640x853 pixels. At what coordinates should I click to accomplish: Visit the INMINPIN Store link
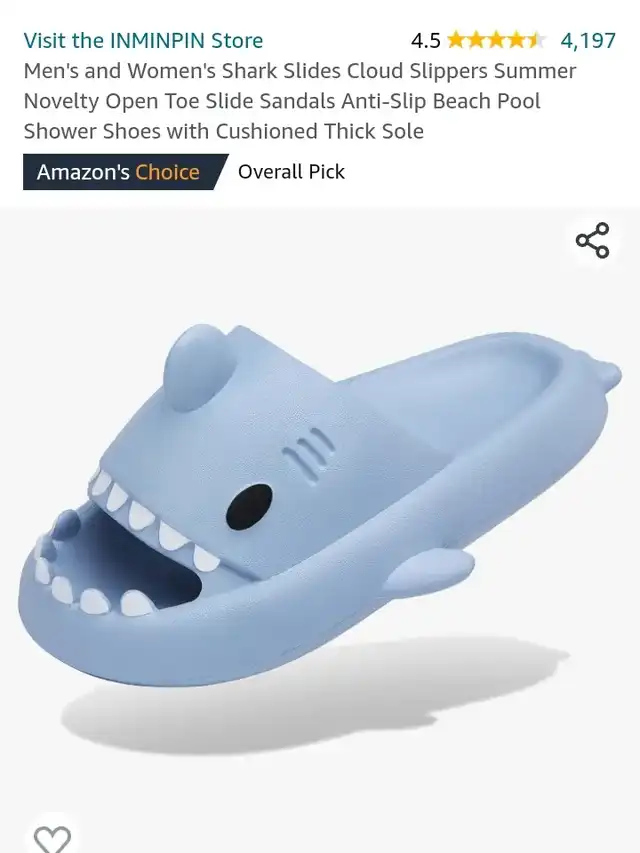click(143, 41)
